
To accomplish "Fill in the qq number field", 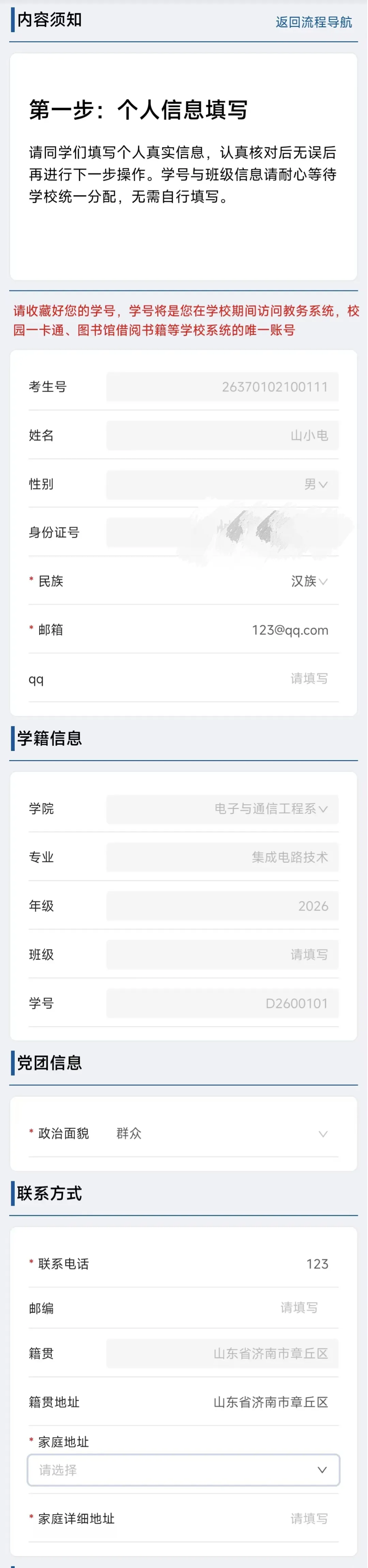I will pos(223,679).
